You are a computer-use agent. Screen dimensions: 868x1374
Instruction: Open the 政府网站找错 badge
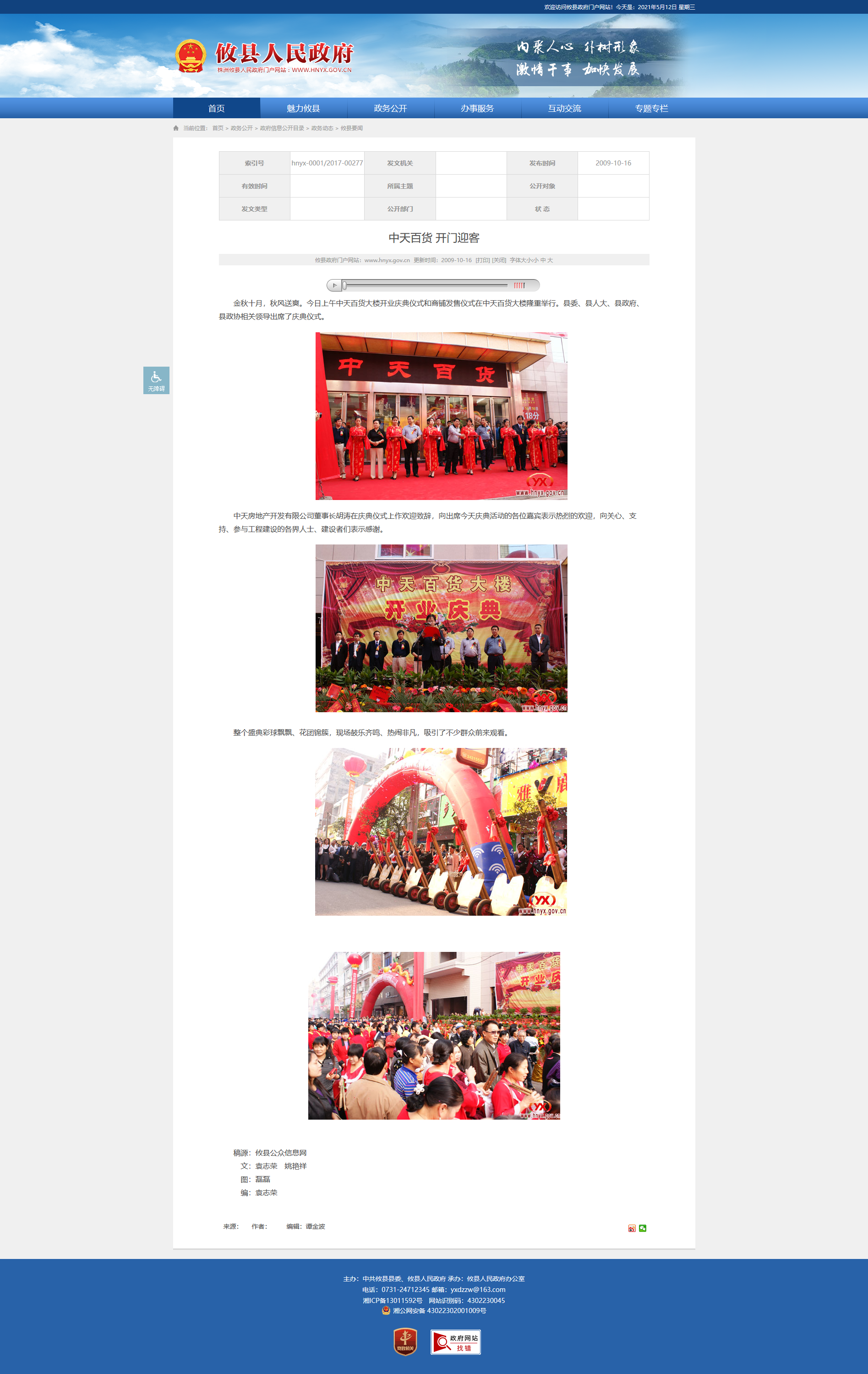[456, 1342]
